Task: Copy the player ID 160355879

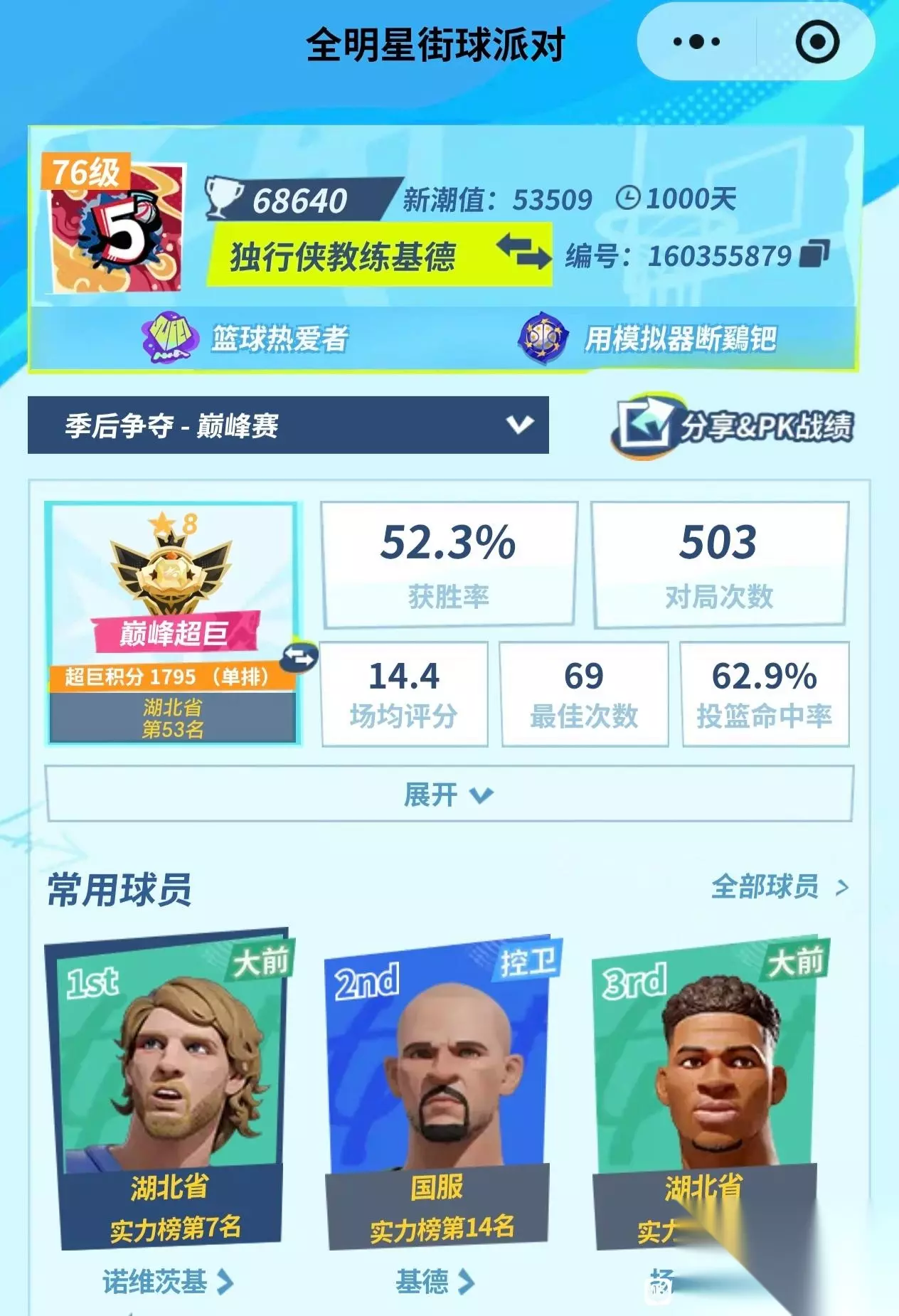Action: 814,254
